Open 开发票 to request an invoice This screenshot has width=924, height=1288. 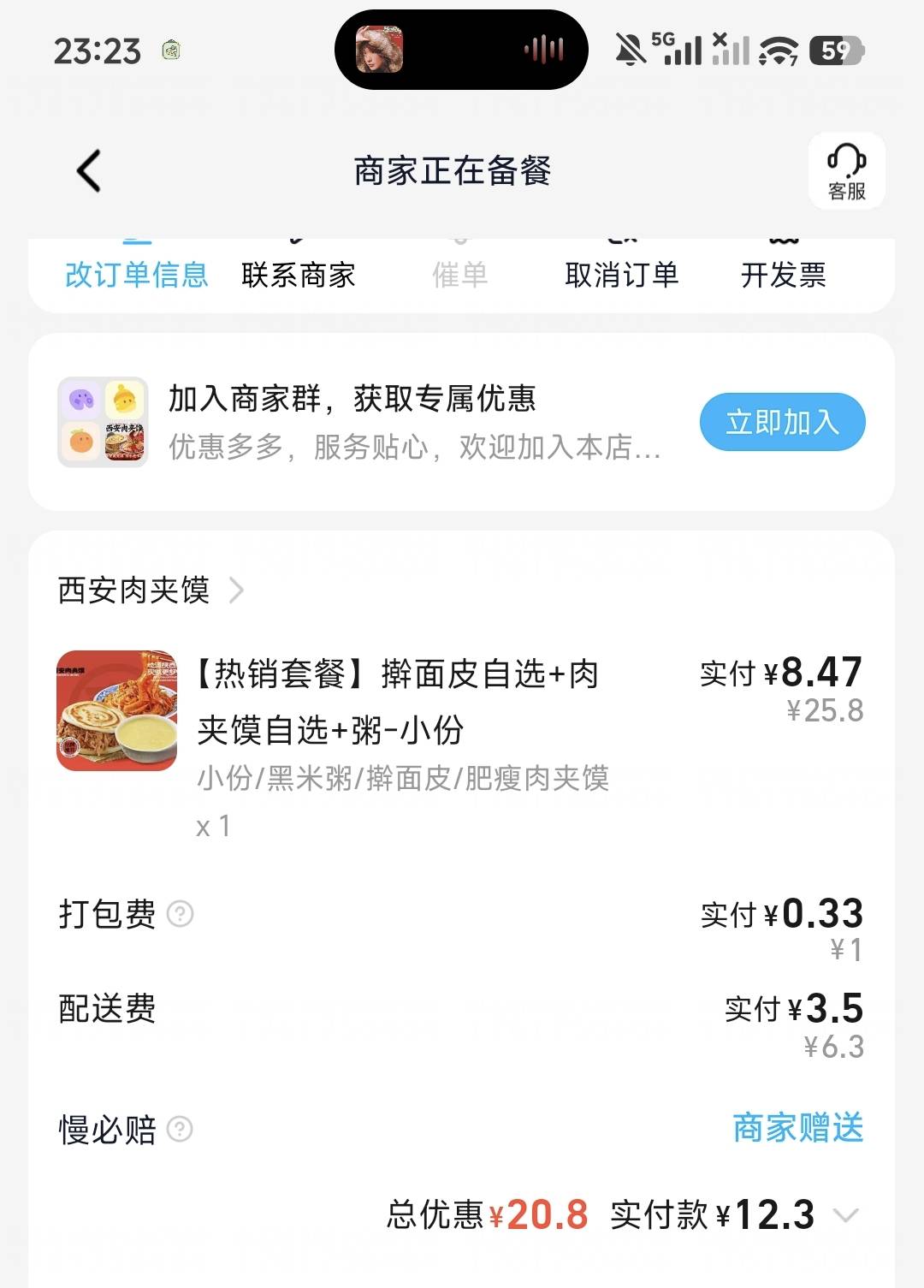click(783, 274)
